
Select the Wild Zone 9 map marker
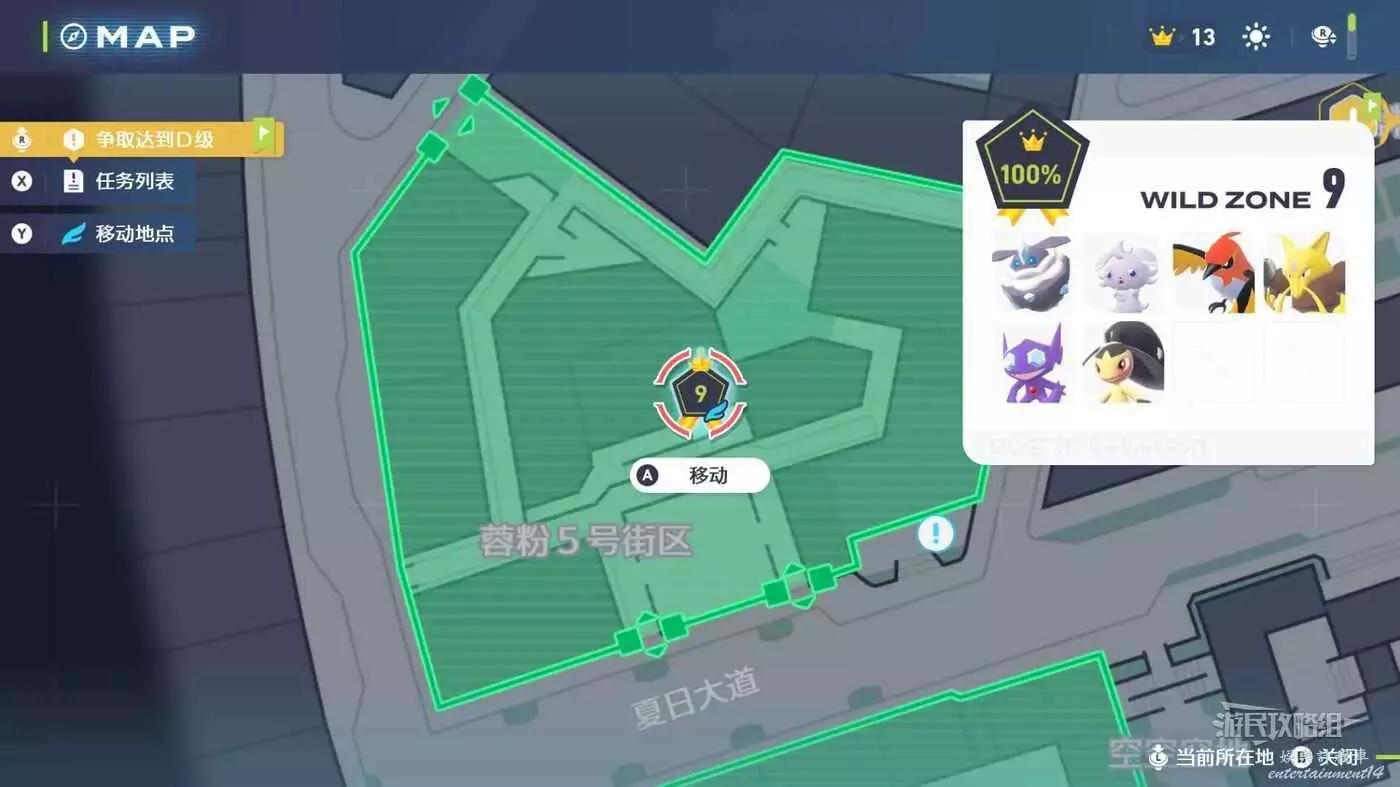(x=700, y=393)
